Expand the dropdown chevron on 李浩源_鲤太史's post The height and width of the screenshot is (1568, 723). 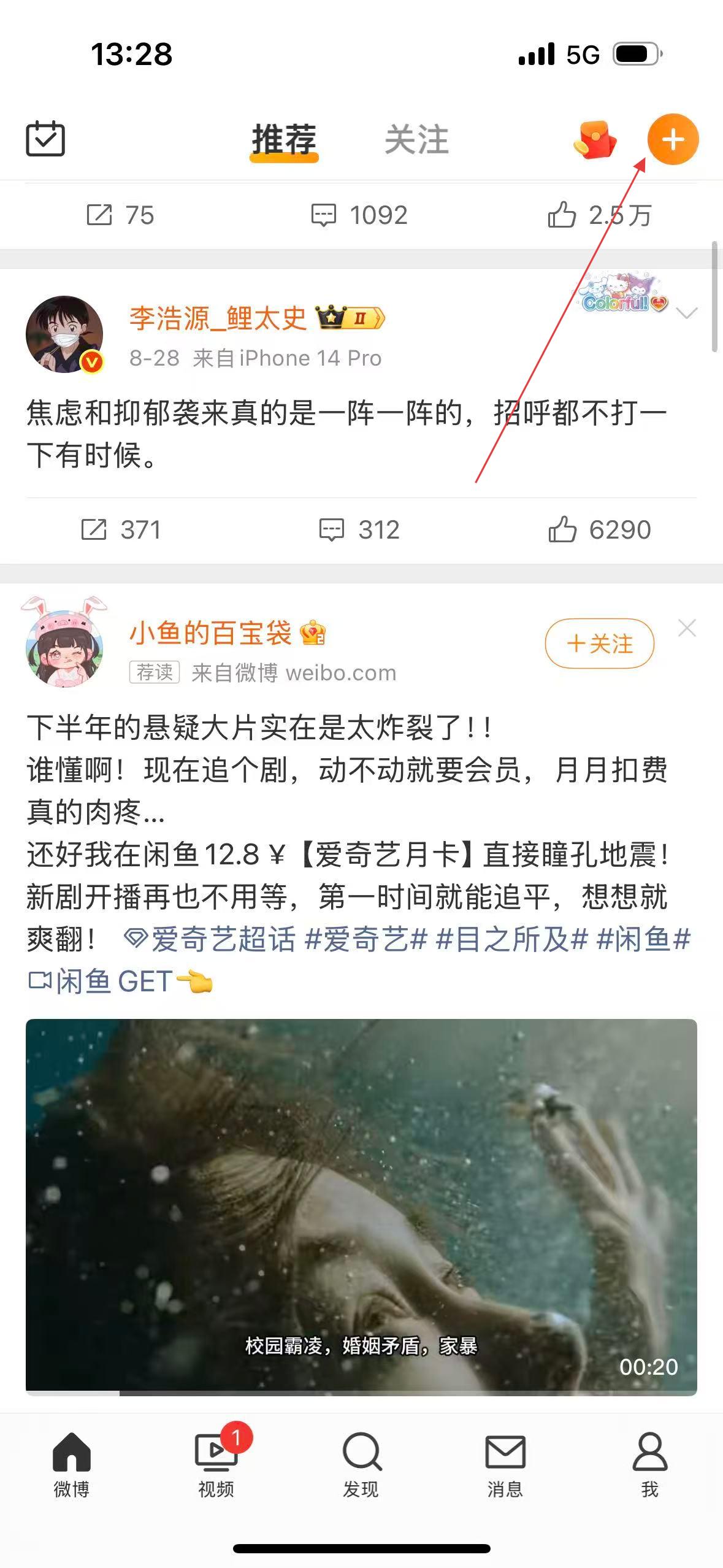[x=686, y=313]
